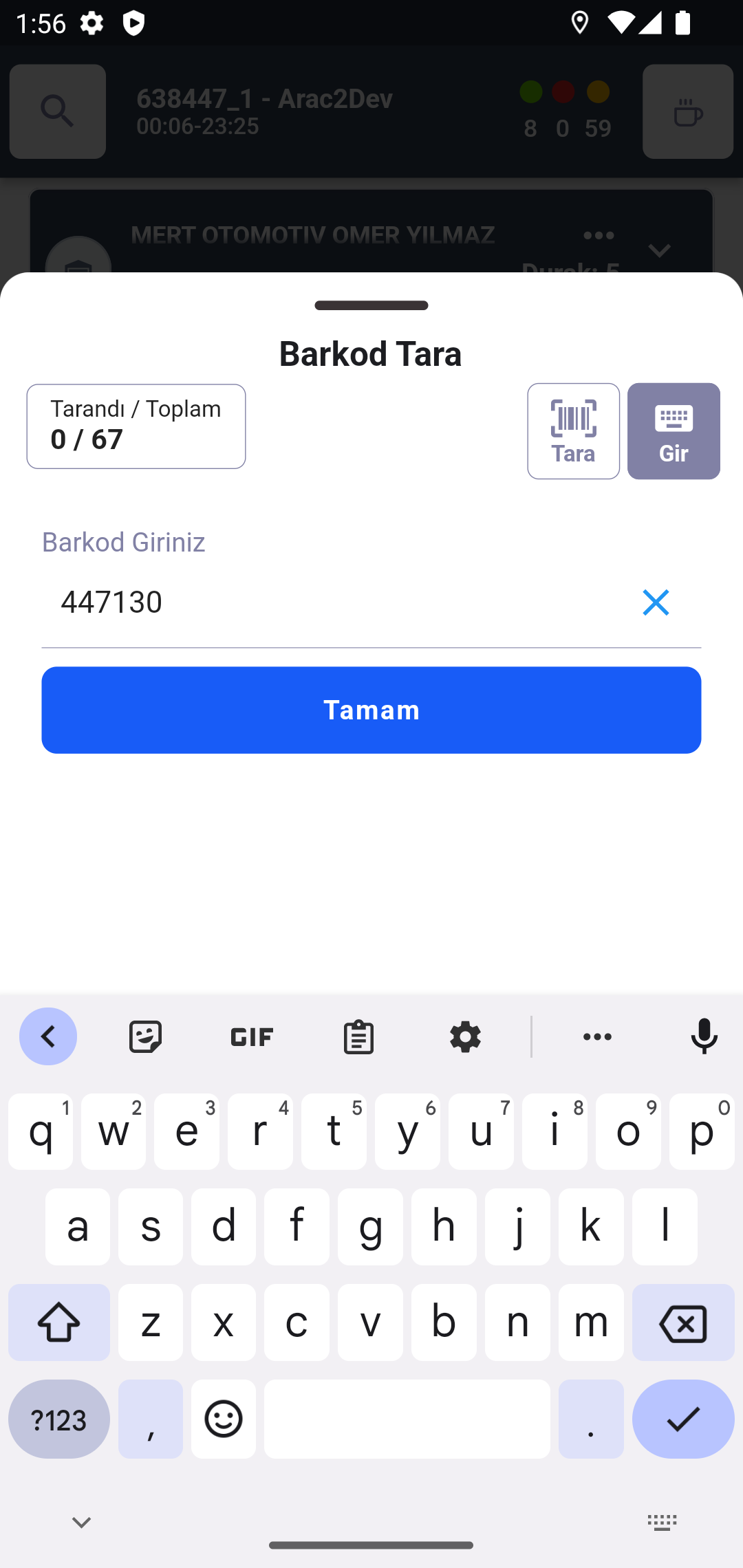Switch to Tara barcode scan mode
The image size is (743, 1568).
pyautogui.click(x=573, y=431)
